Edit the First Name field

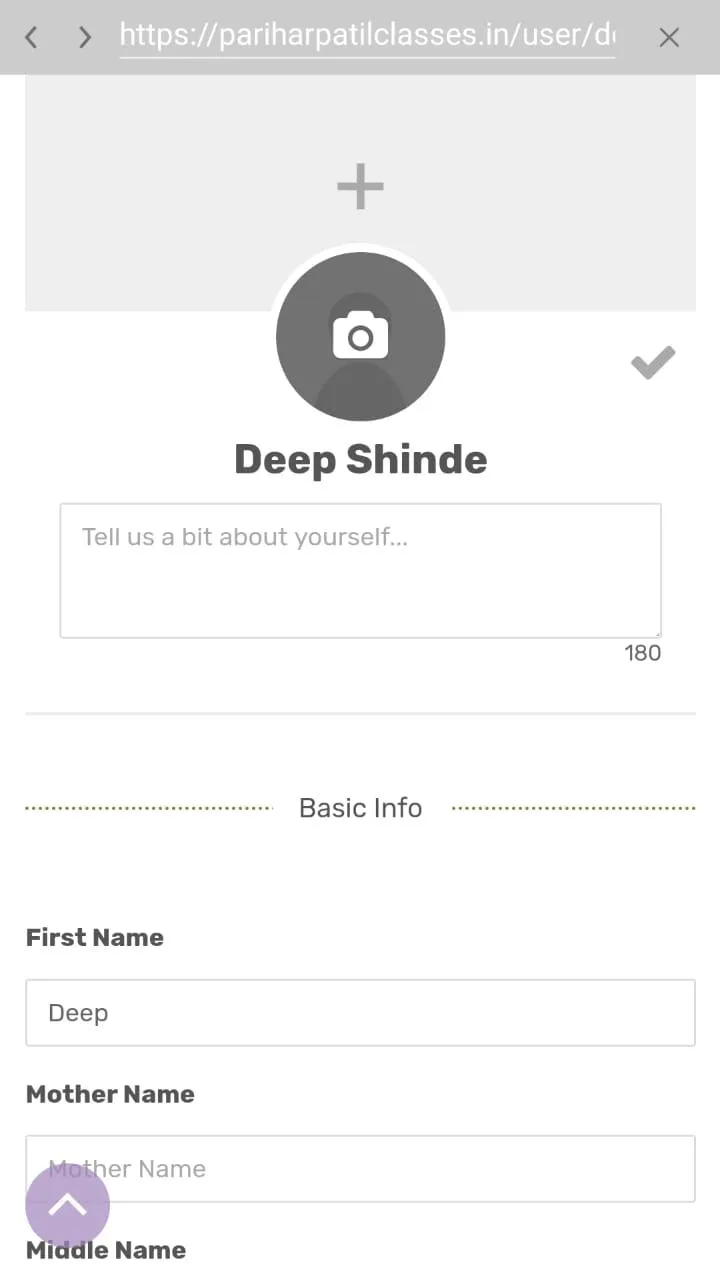click(x=360, y=1013)
